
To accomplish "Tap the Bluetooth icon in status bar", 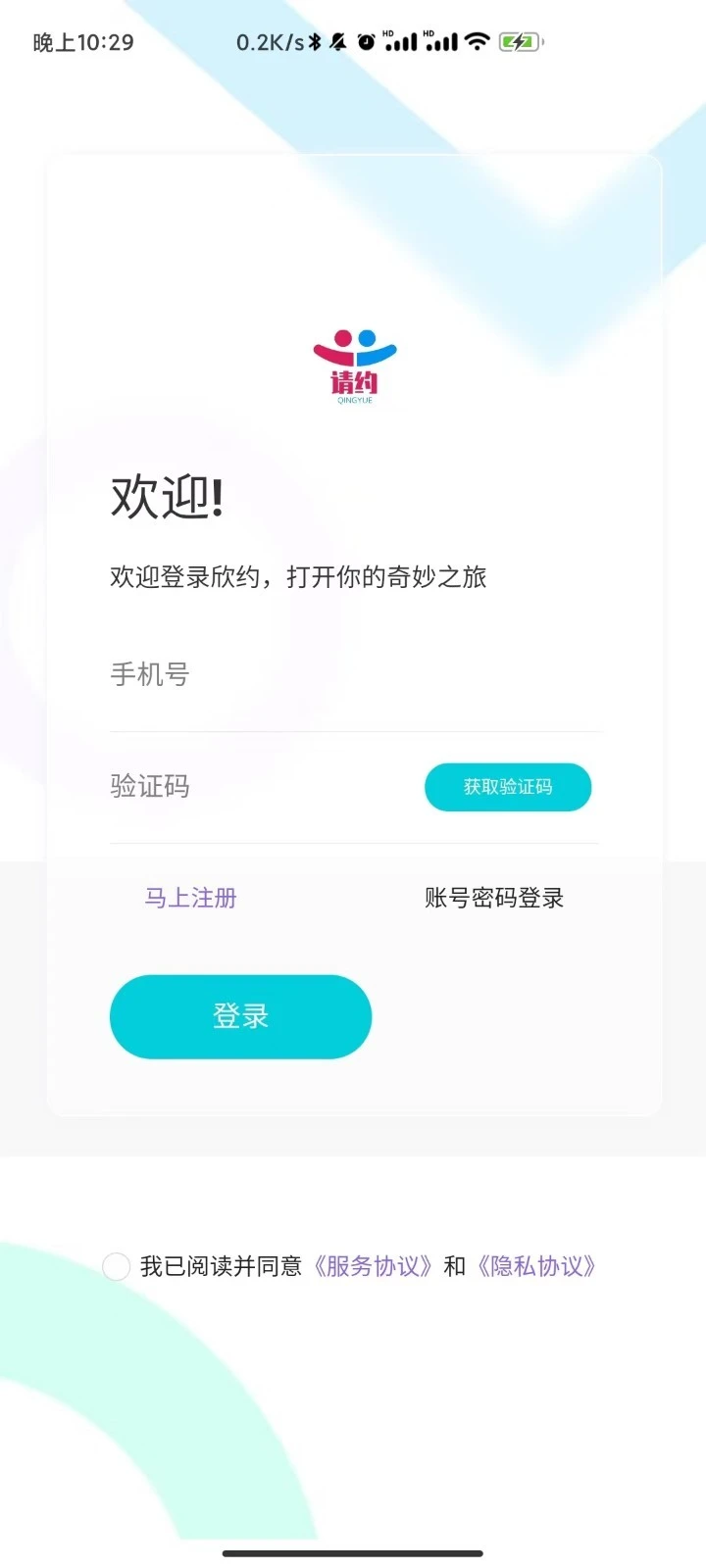I will tap(314, 41).
